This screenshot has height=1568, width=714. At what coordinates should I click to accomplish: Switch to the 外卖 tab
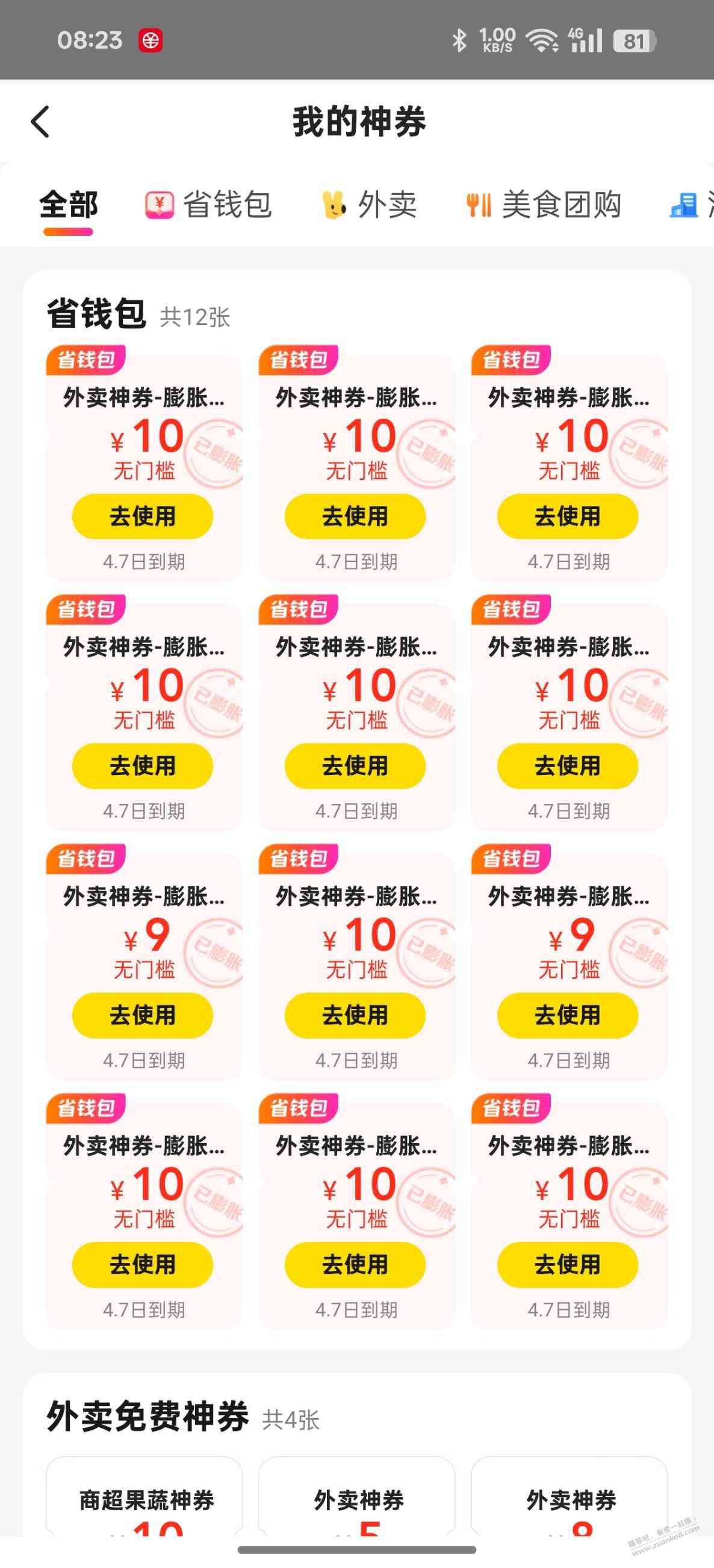pos(370,205)
